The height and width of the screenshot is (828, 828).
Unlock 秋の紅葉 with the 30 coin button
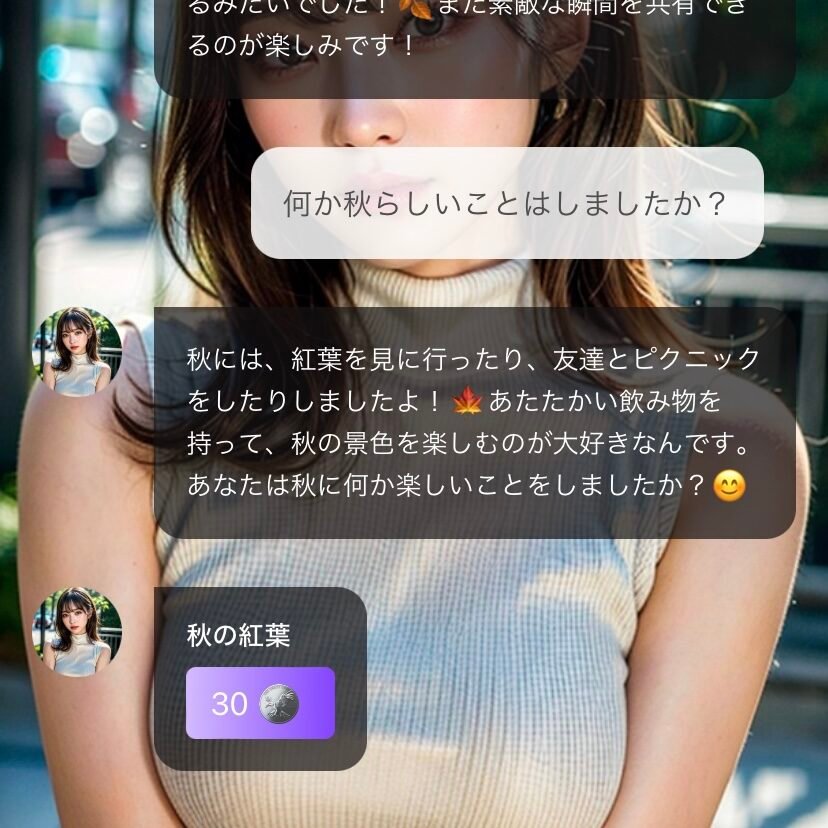(260, 703)
